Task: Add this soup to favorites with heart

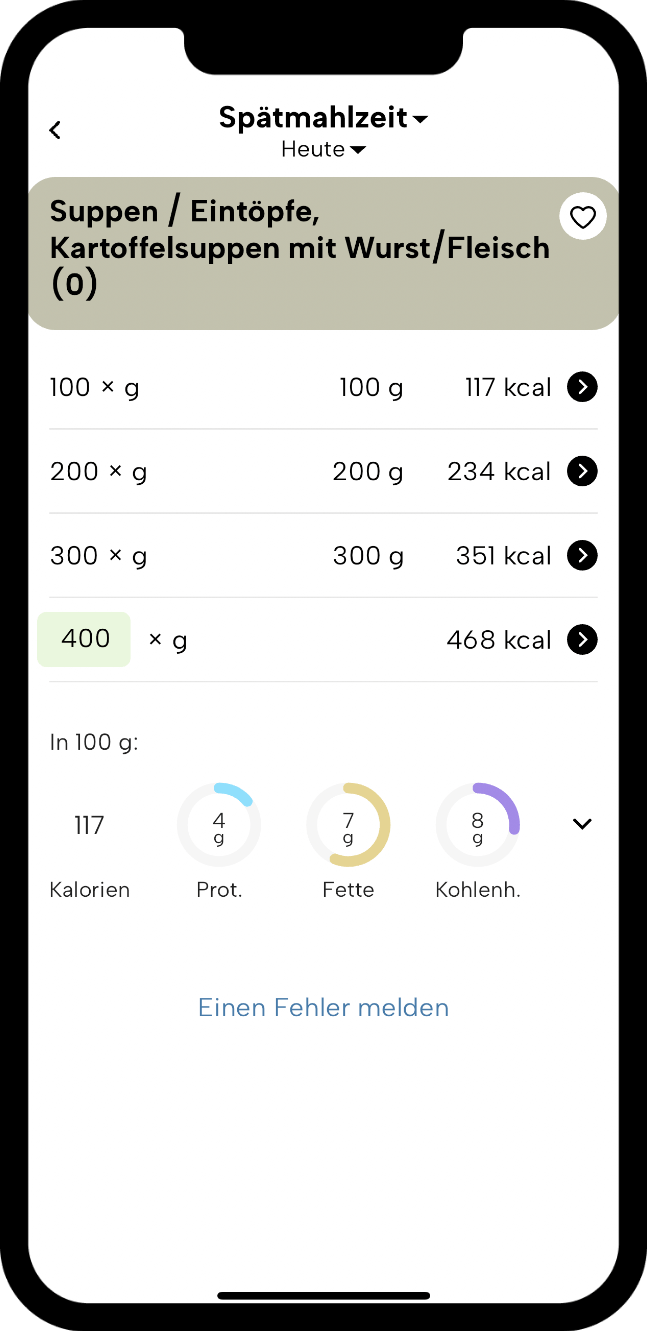Action: pos(583,216)
